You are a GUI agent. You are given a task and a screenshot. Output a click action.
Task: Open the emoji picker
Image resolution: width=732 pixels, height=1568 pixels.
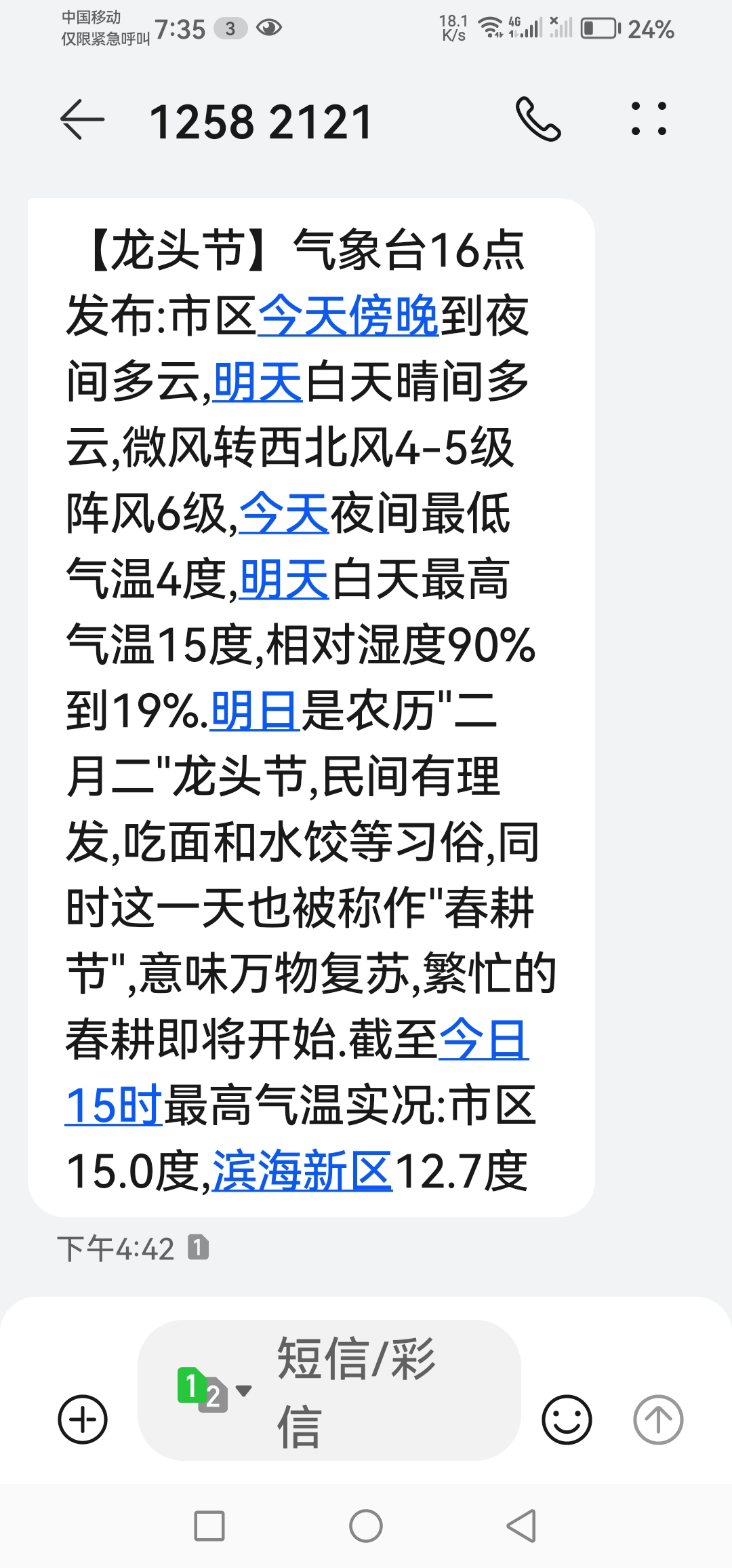(567, 1419)
